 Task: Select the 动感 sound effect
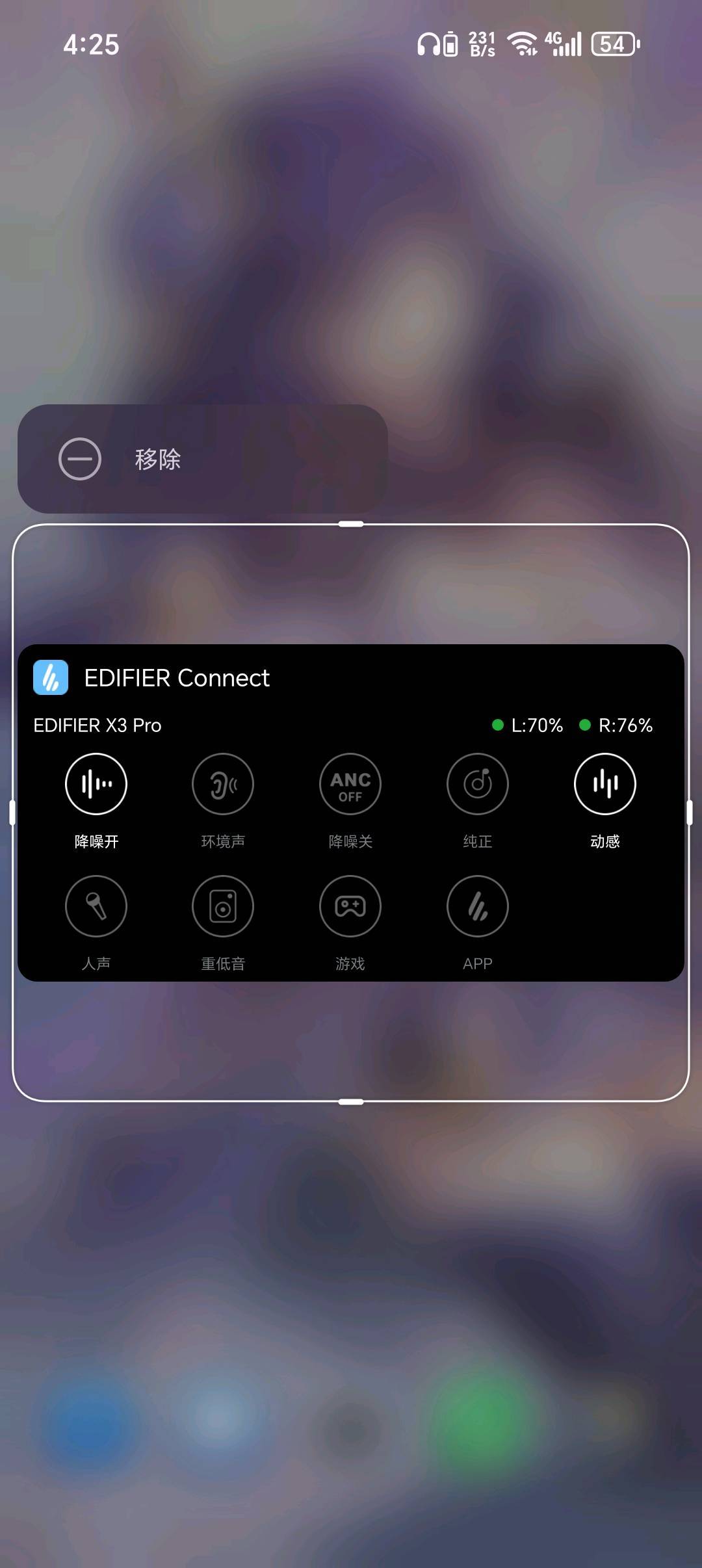pyautogui.click(x=604, y=784)
